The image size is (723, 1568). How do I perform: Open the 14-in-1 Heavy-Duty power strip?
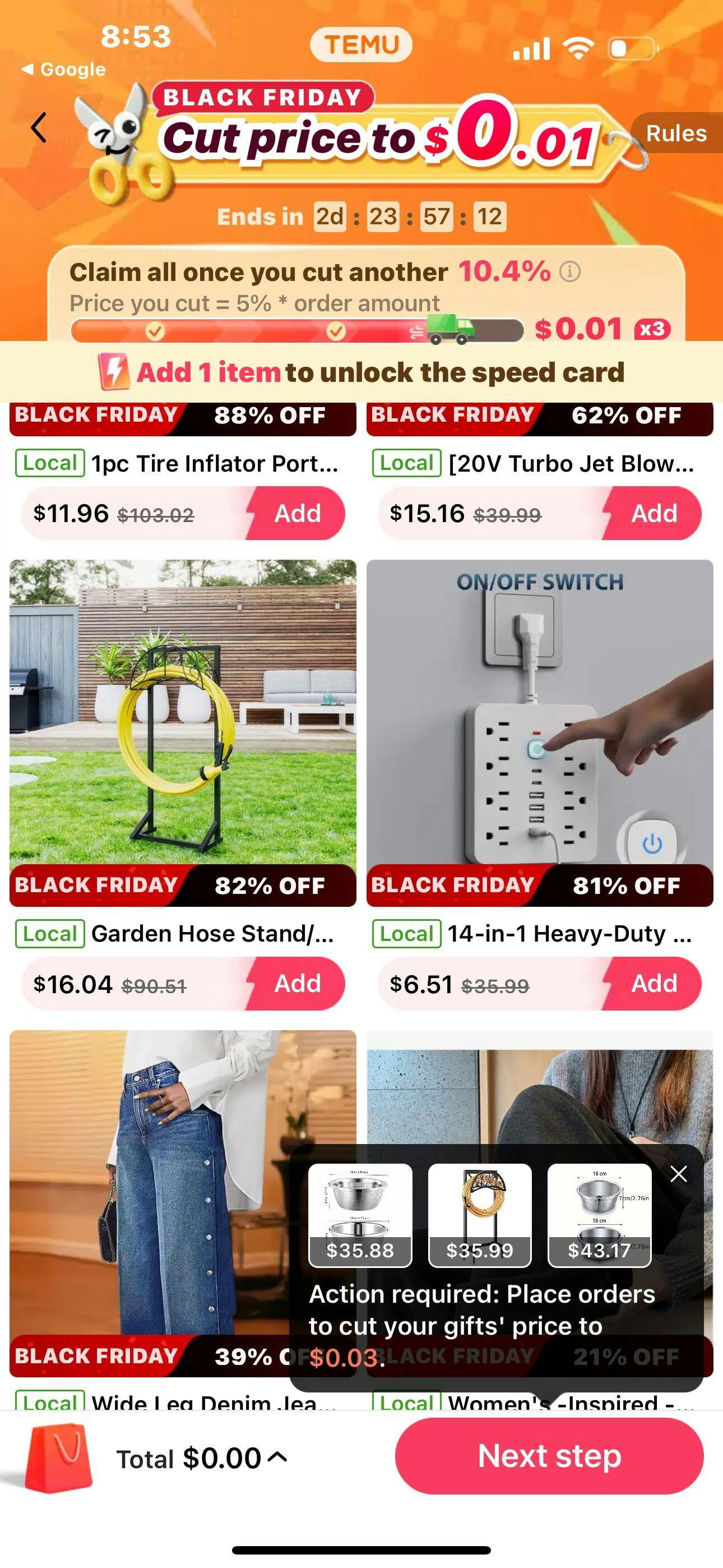pyautogui.click(x=539, y=711)
